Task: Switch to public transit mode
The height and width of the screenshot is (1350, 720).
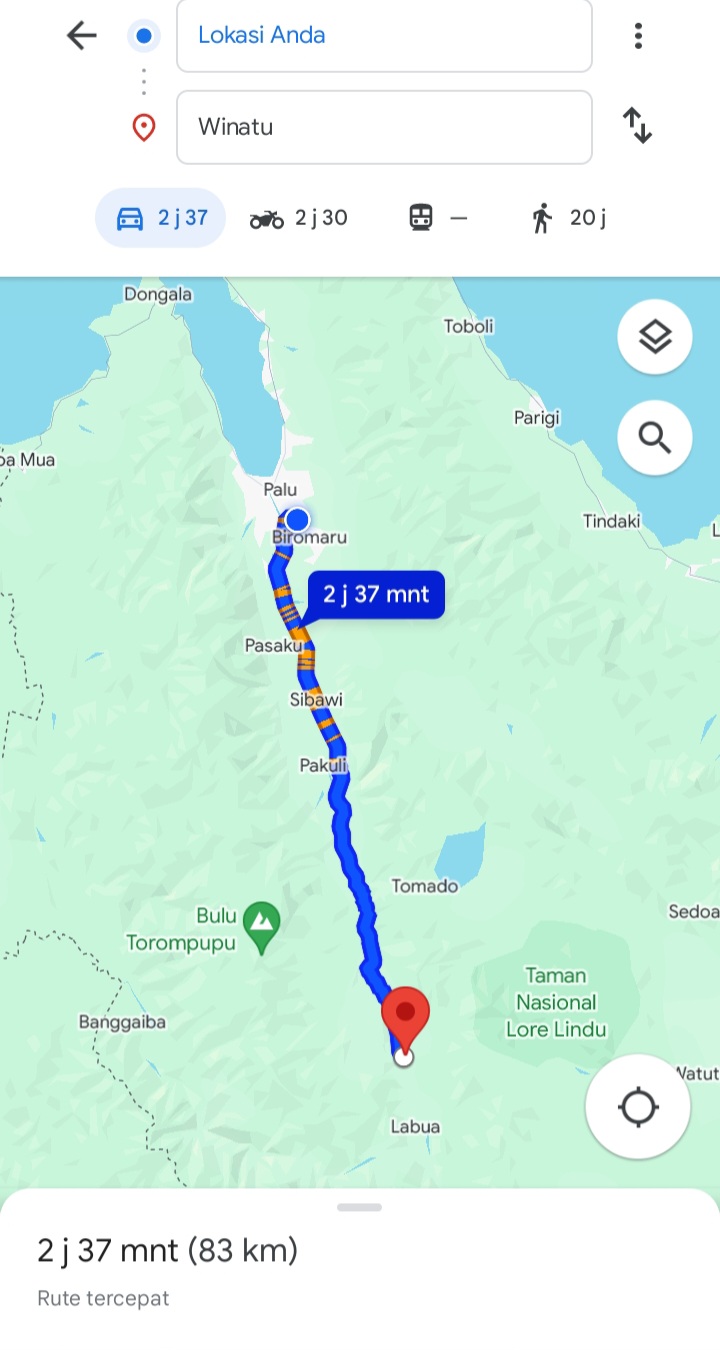Action: point(438,218)
